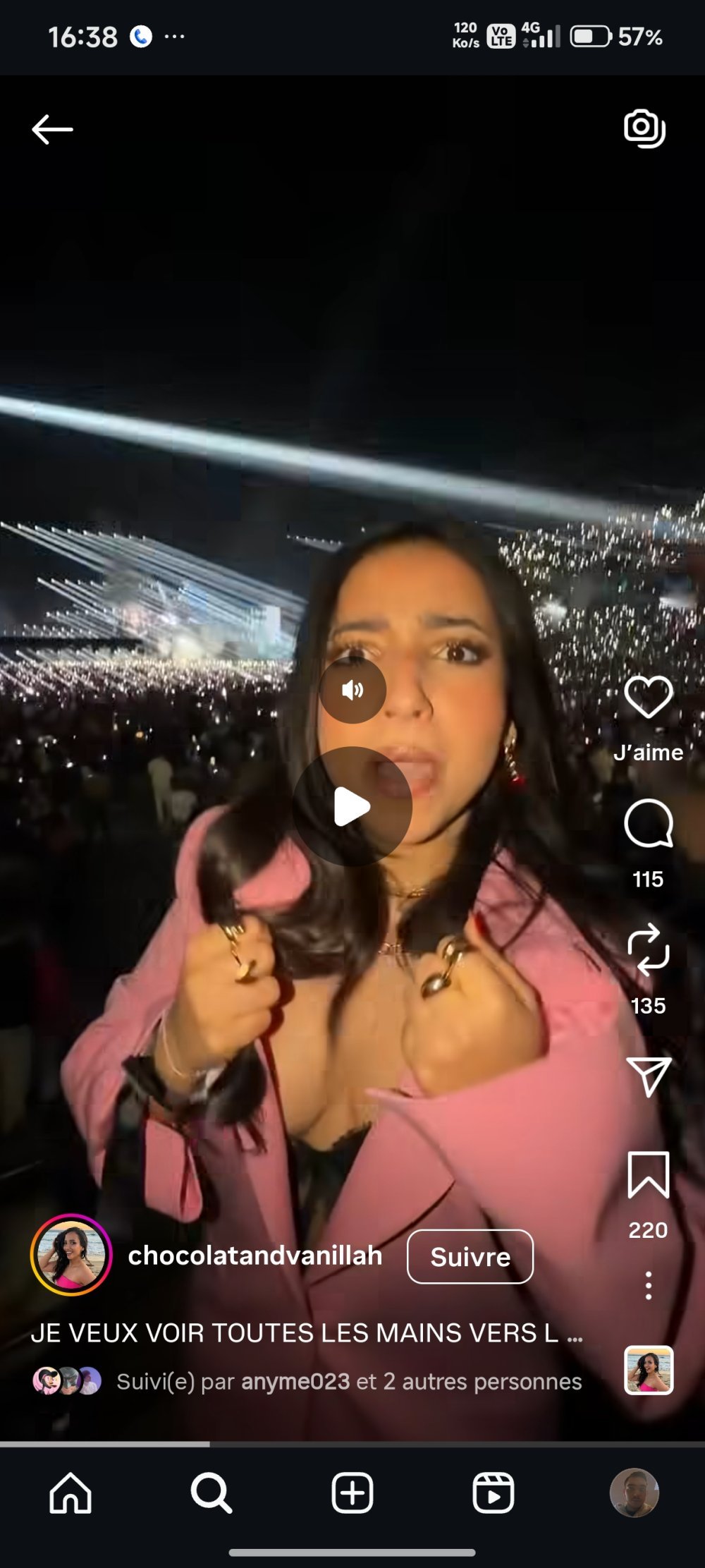
Task: Repost this reel
Action: [648, 949]
